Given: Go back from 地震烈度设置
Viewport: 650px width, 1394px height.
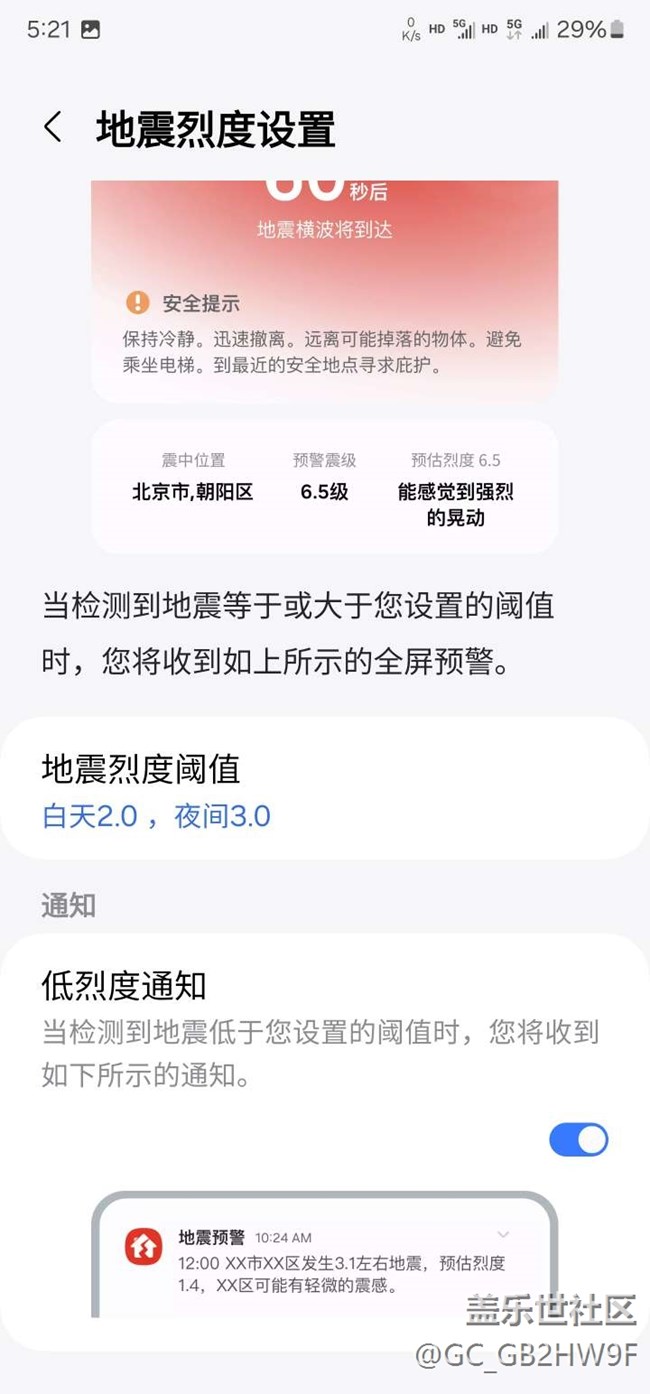Looking at the screenshot, I should pyautogui.click(x=53, y=127).
